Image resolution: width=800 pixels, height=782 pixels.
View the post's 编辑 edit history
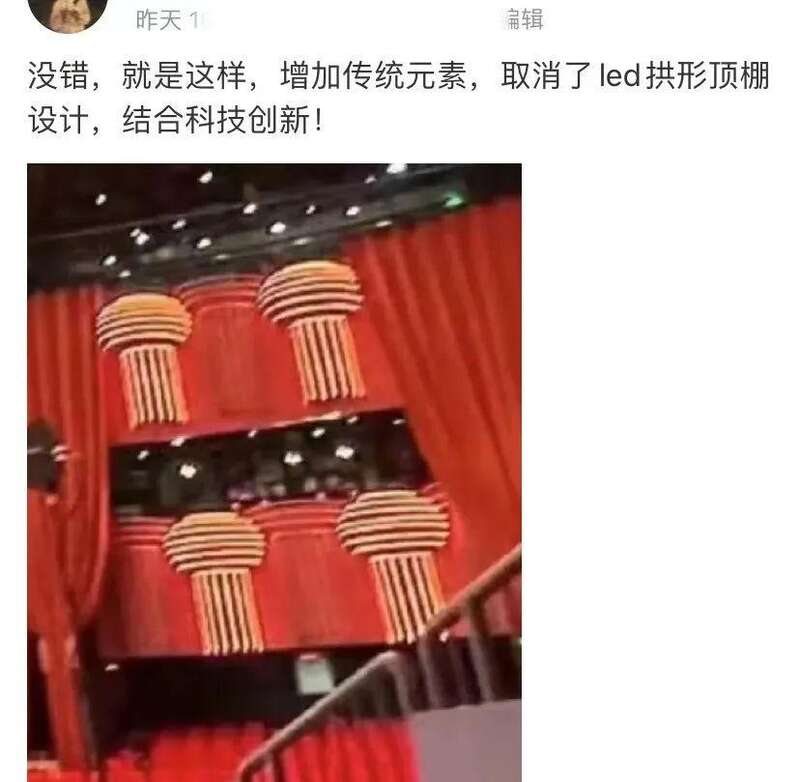pos(521,18)
